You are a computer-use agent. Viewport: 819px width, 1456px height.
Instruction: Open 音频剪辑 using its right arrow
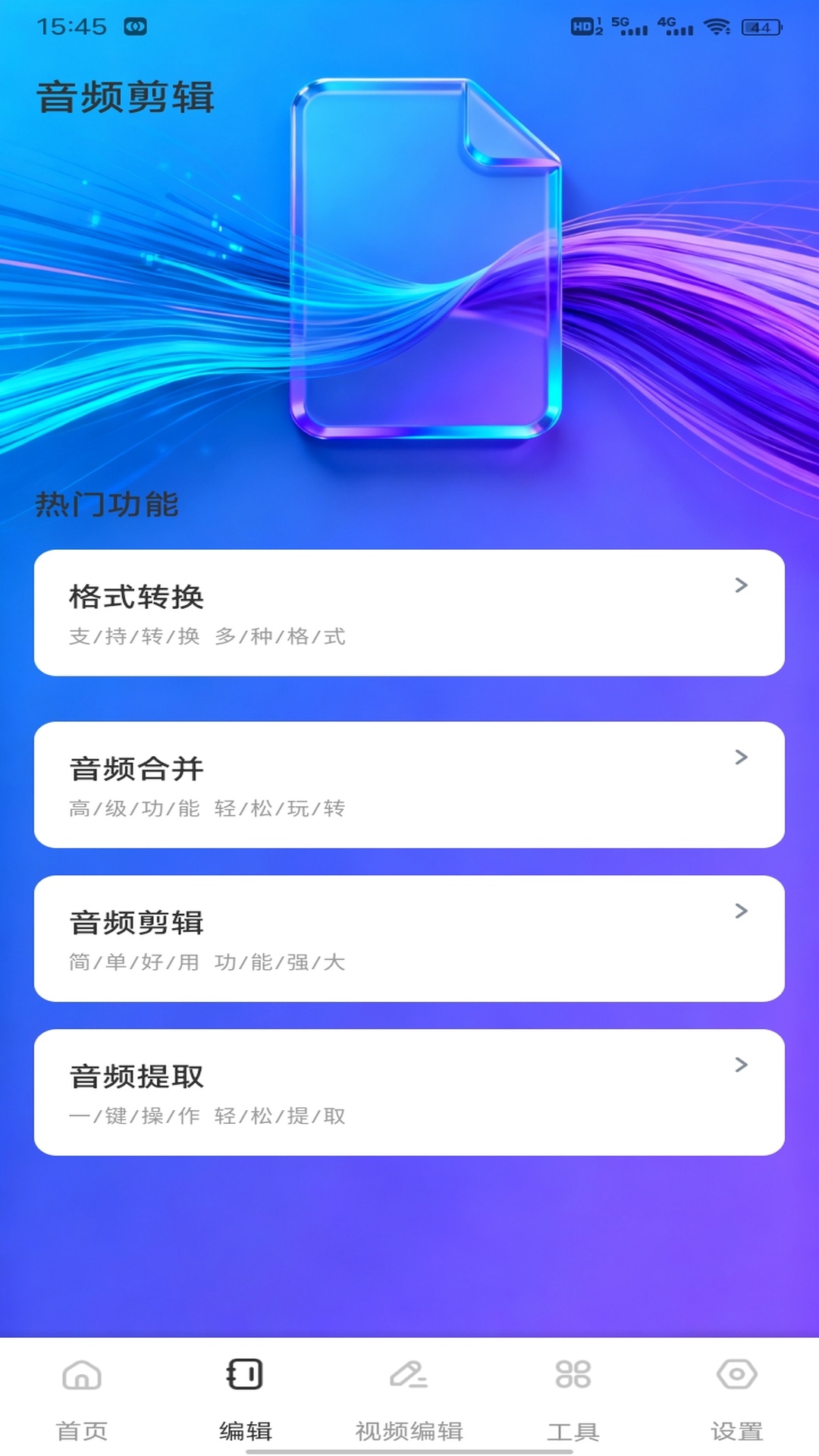tap(739, 912)
